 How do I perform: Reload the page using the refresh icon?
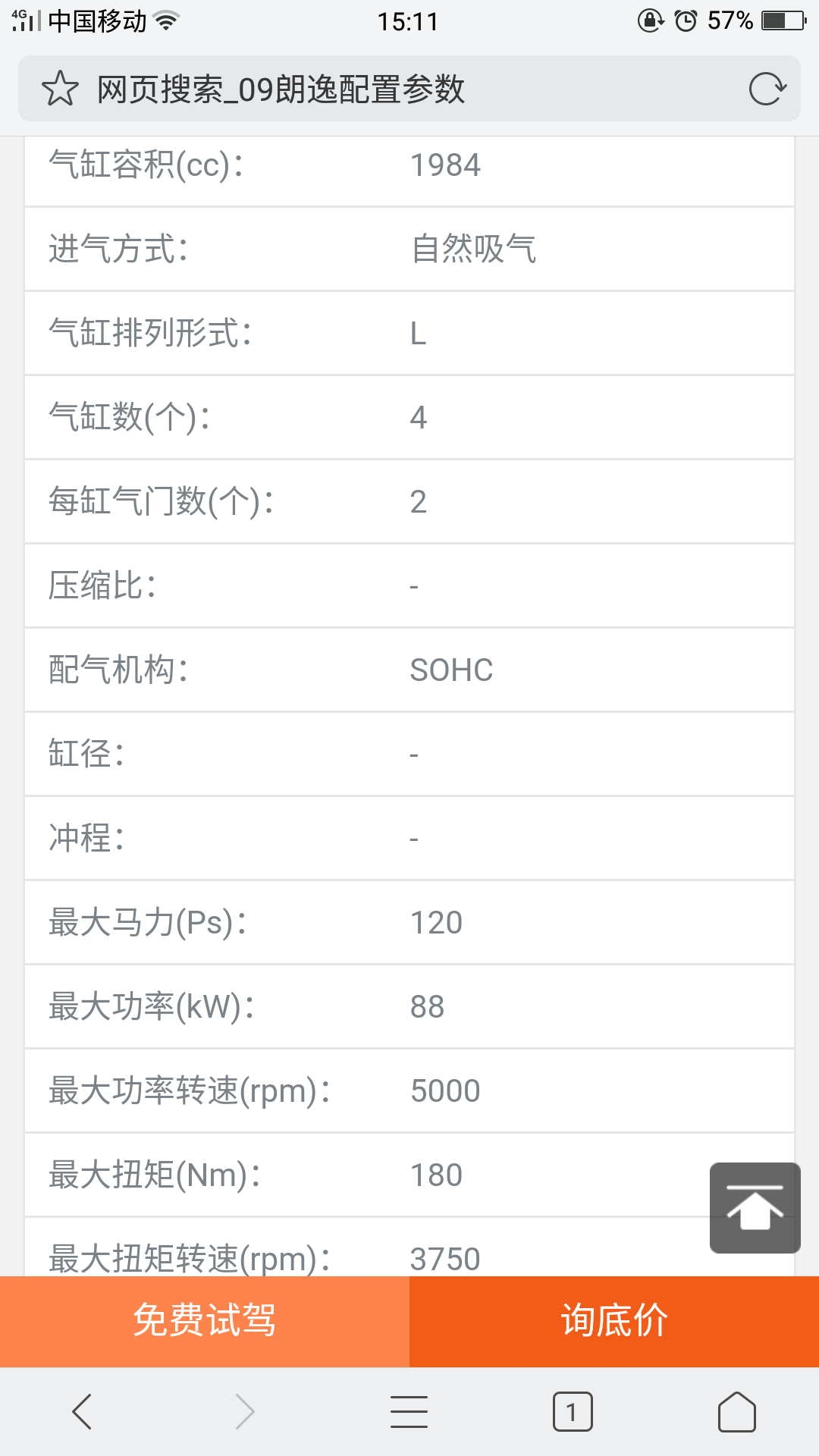767,89
